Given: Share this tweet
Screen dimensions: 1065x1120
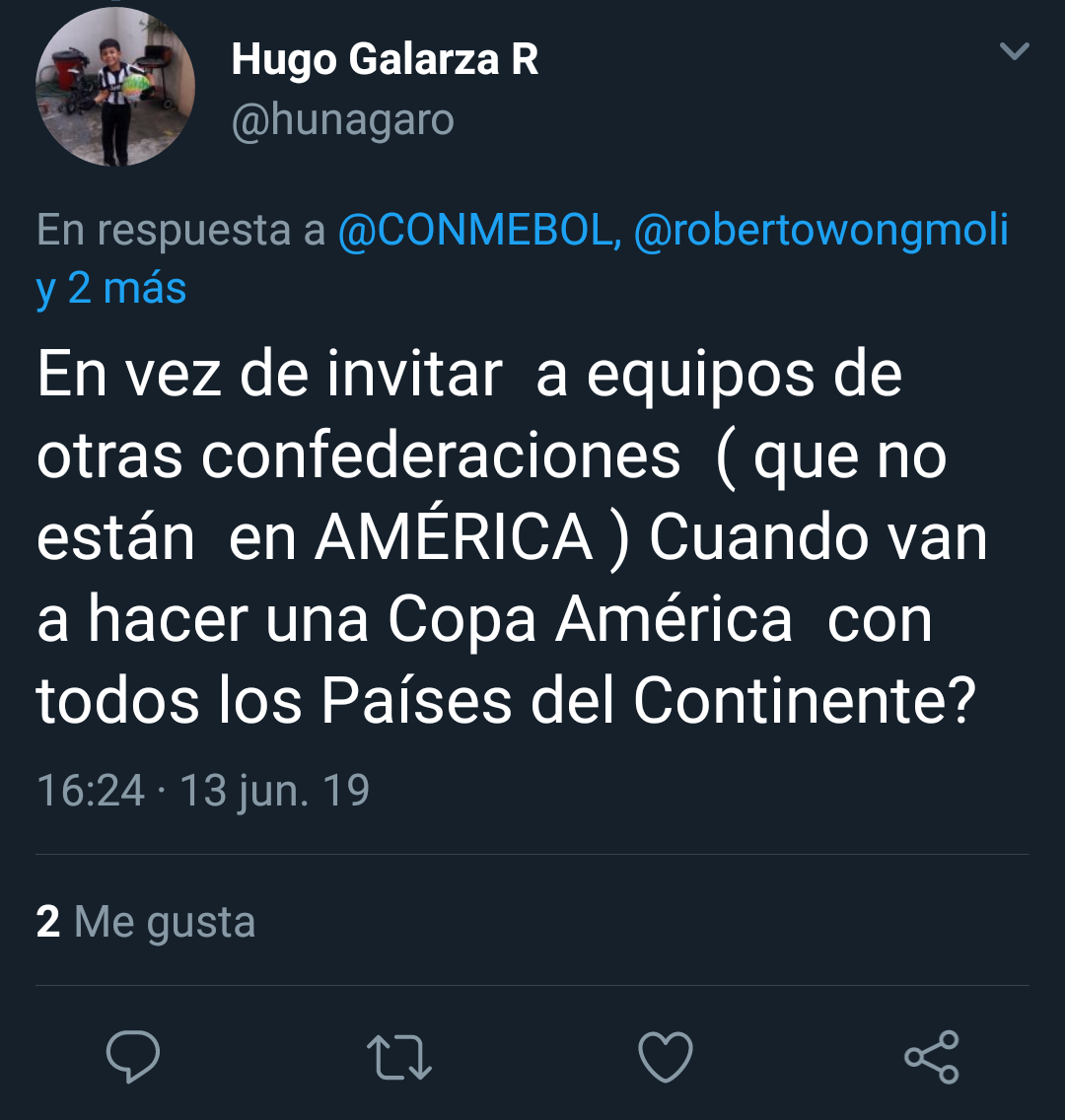Looking at the screenshot, I should (x=932, y=1056).
